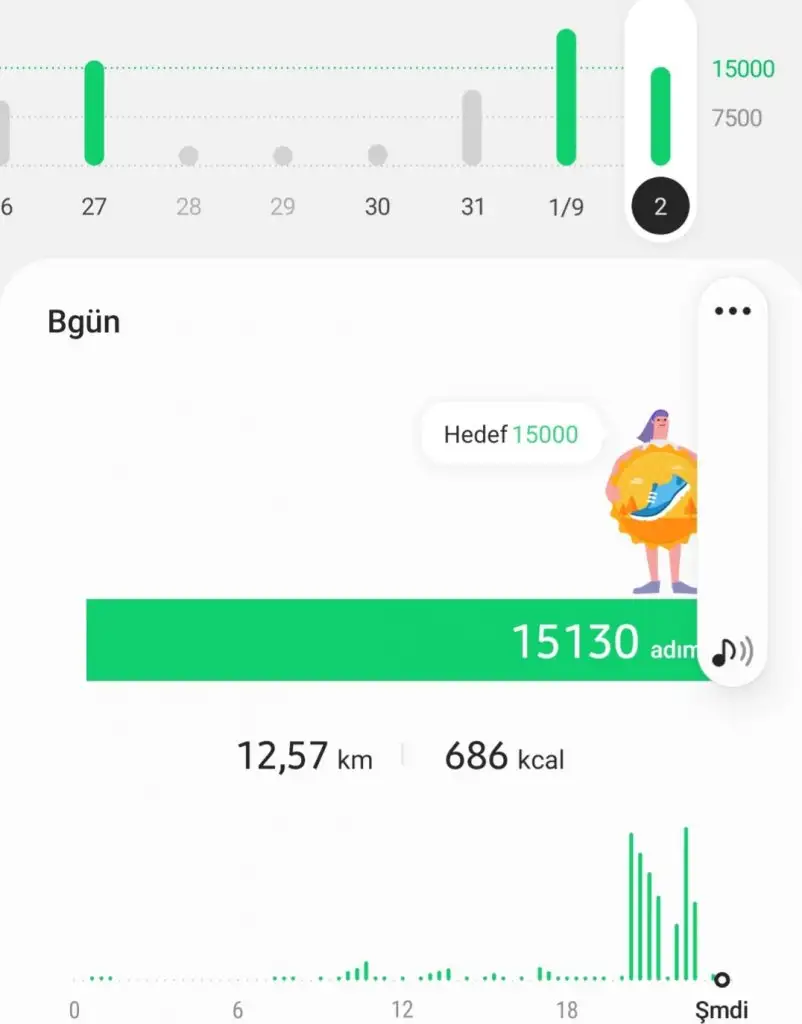
Task: Select day 29 in the step chart
Action: (x=283, y=206)
